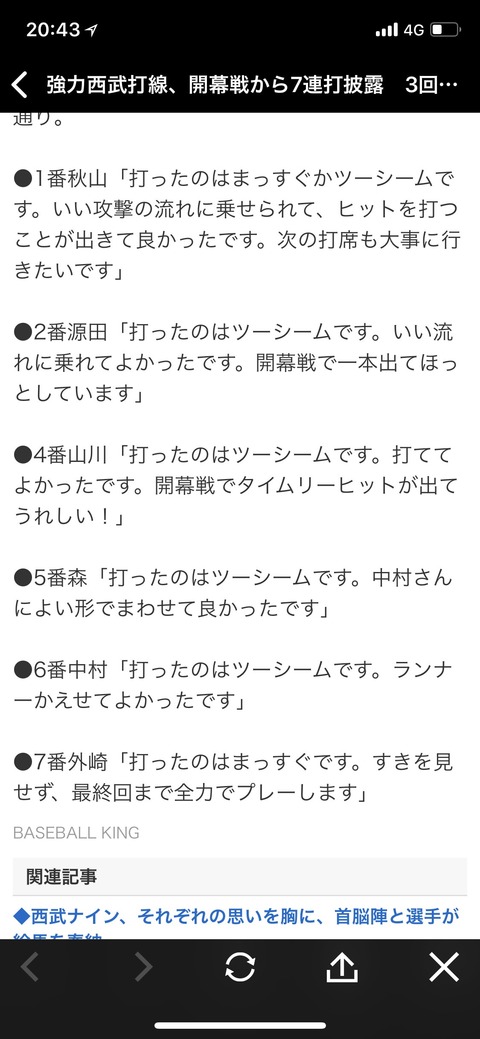Go back using the top-left arrow
The height and width of the screenshot is (1039, 480).
[x=21, y=85]
